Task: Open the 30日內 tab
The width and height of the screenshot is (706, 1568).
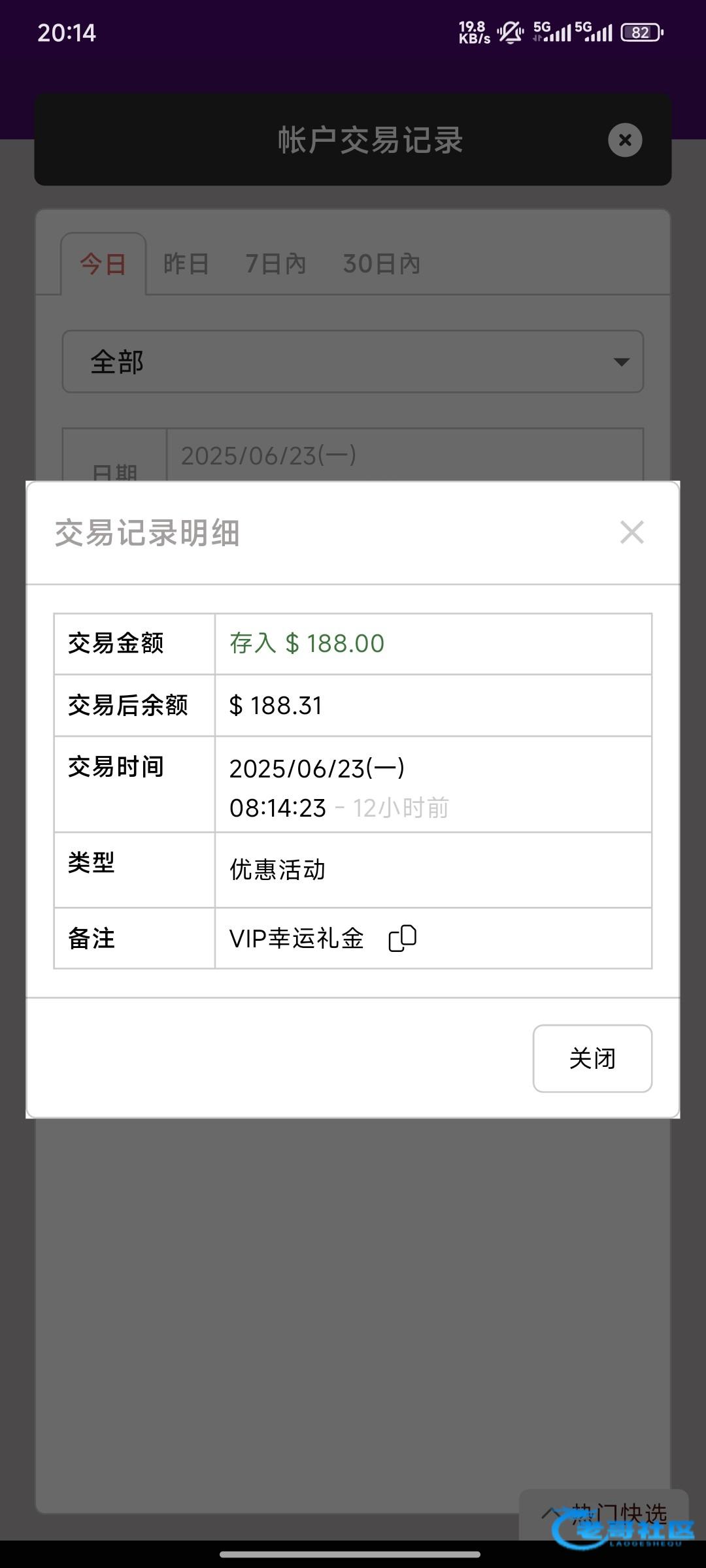Action: 382,264
